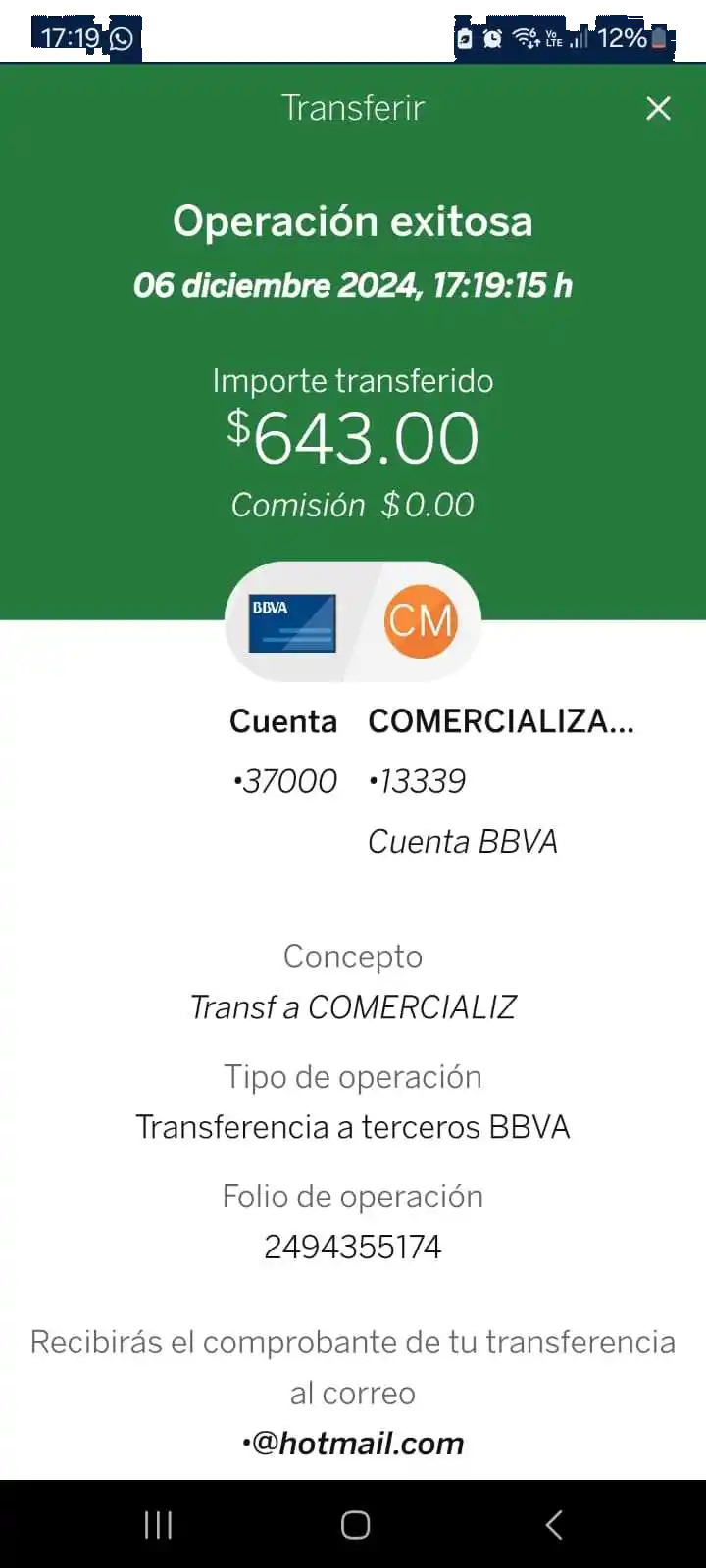This screenshot has height=1568, width=706.
Task: Go back using the system back button
Action: click(554, 1524)
